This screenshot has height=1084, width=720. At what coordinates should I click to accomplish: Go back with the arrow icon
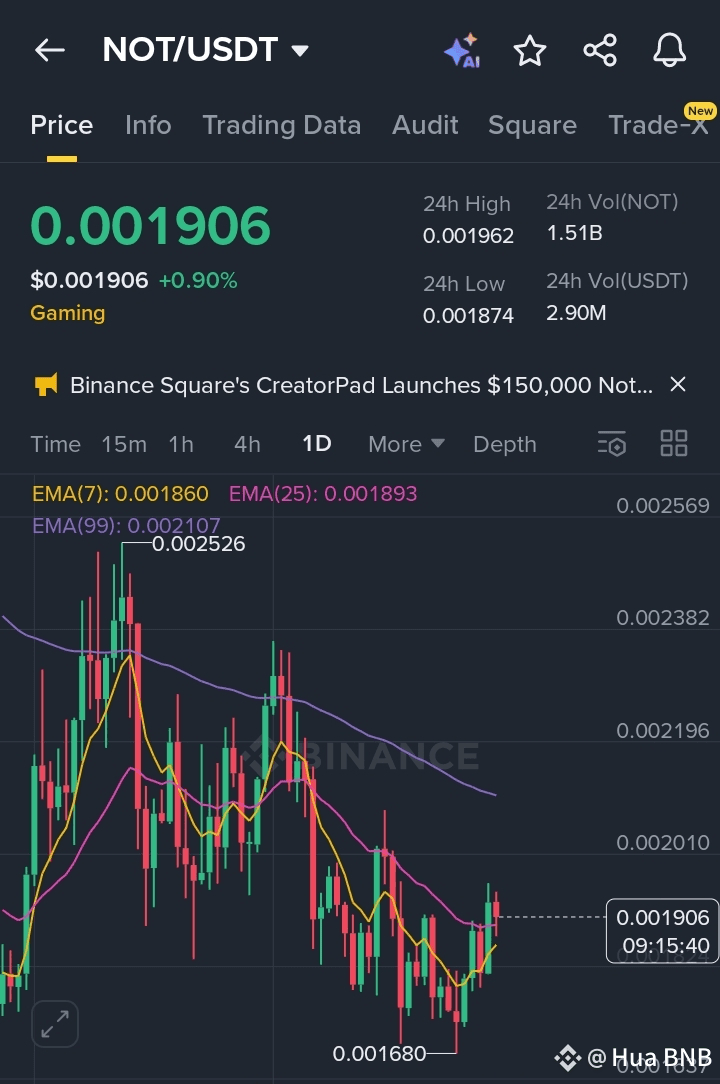pos(49,50)
